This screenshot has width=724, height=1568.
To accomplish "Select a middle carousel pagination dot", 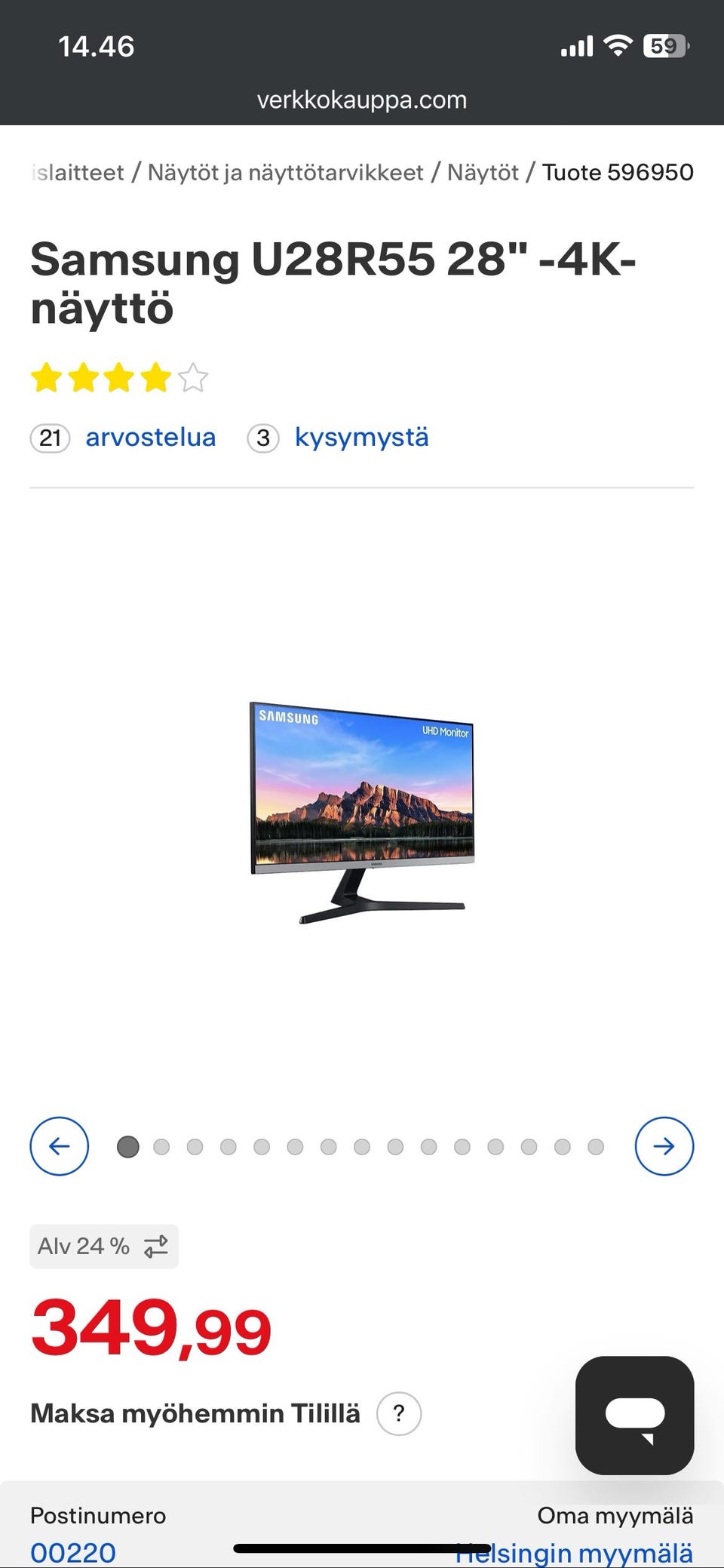I will [360, 1146].
